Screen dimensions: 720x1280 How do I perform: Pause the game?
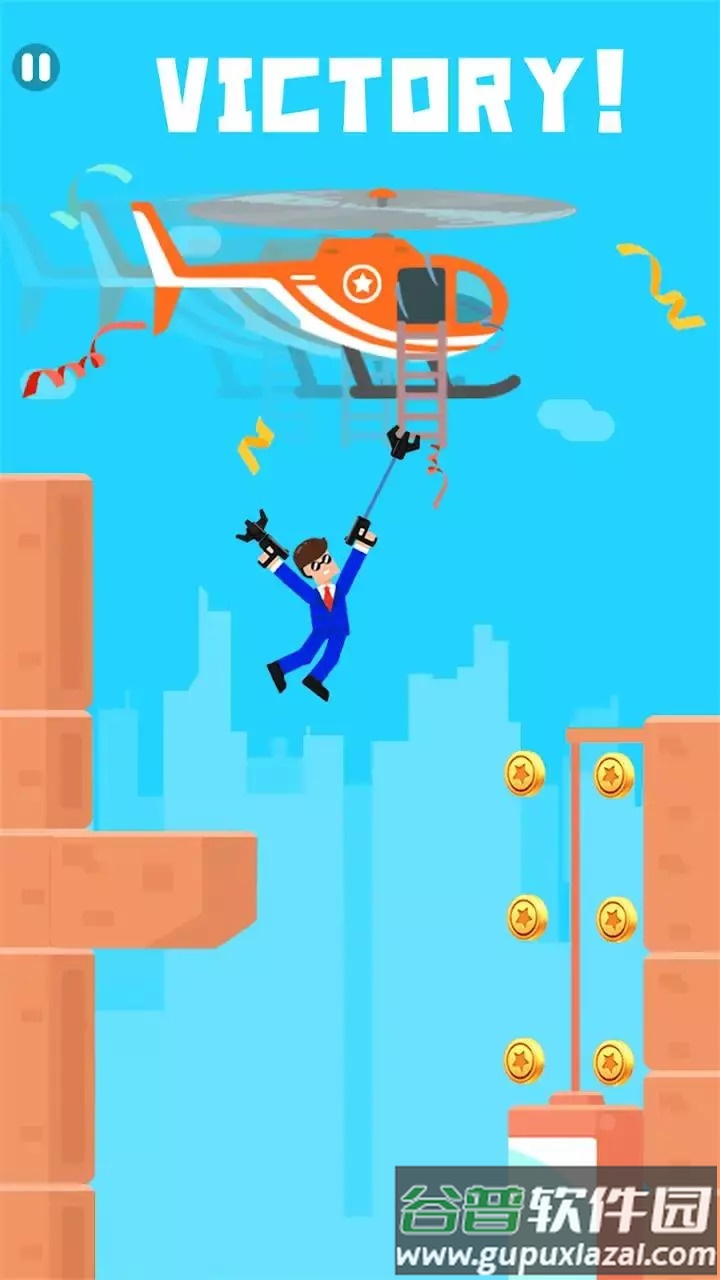tap(36, 67)
